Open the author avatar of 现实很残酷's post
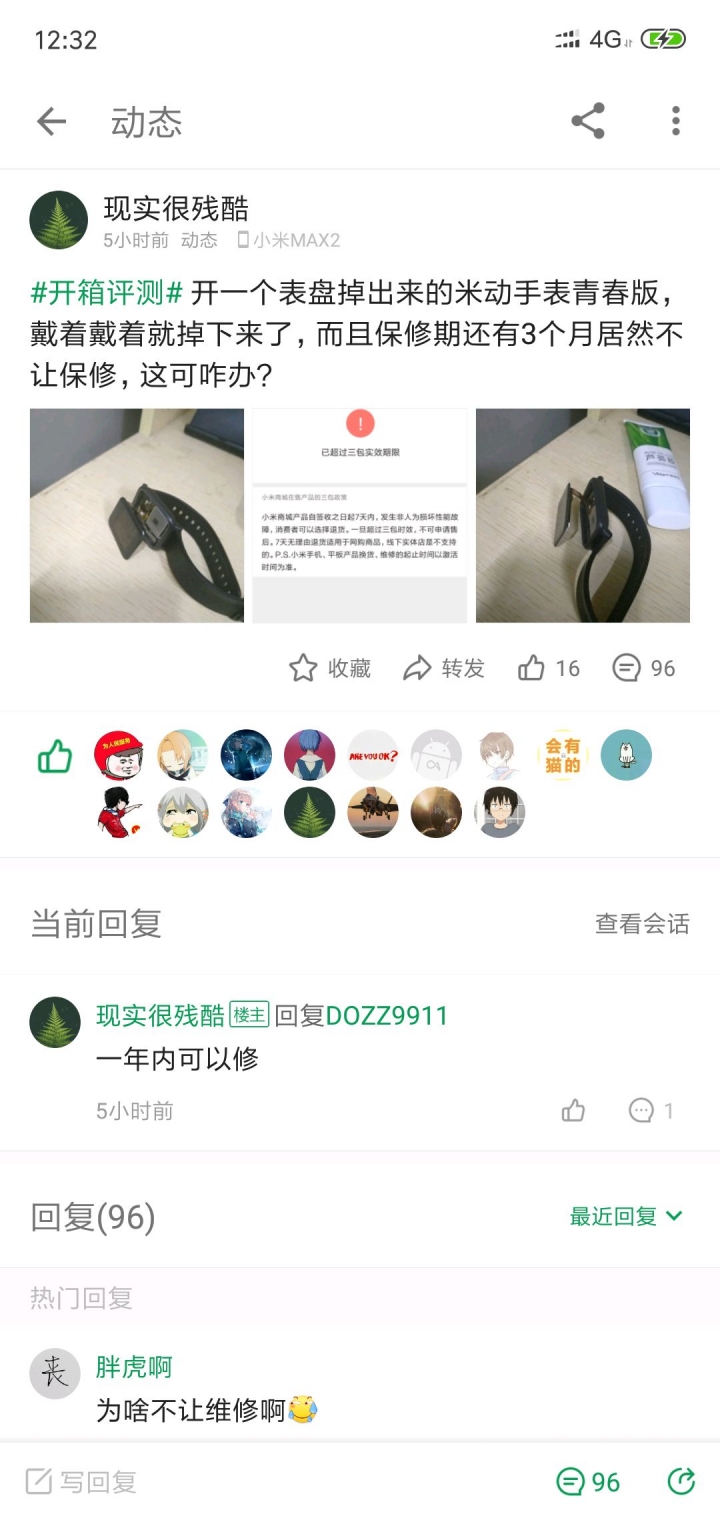 [x=59, y=221]
